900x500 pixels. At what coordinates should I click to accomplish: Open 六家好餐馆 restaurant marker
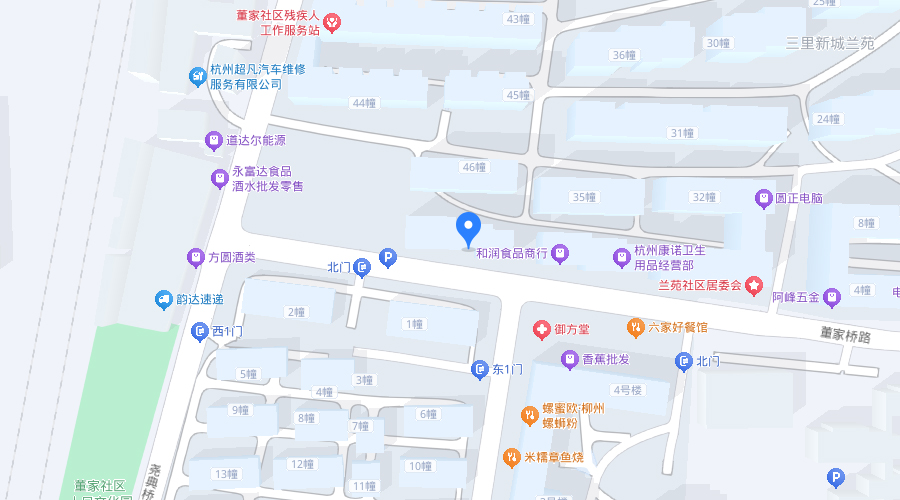634,327
